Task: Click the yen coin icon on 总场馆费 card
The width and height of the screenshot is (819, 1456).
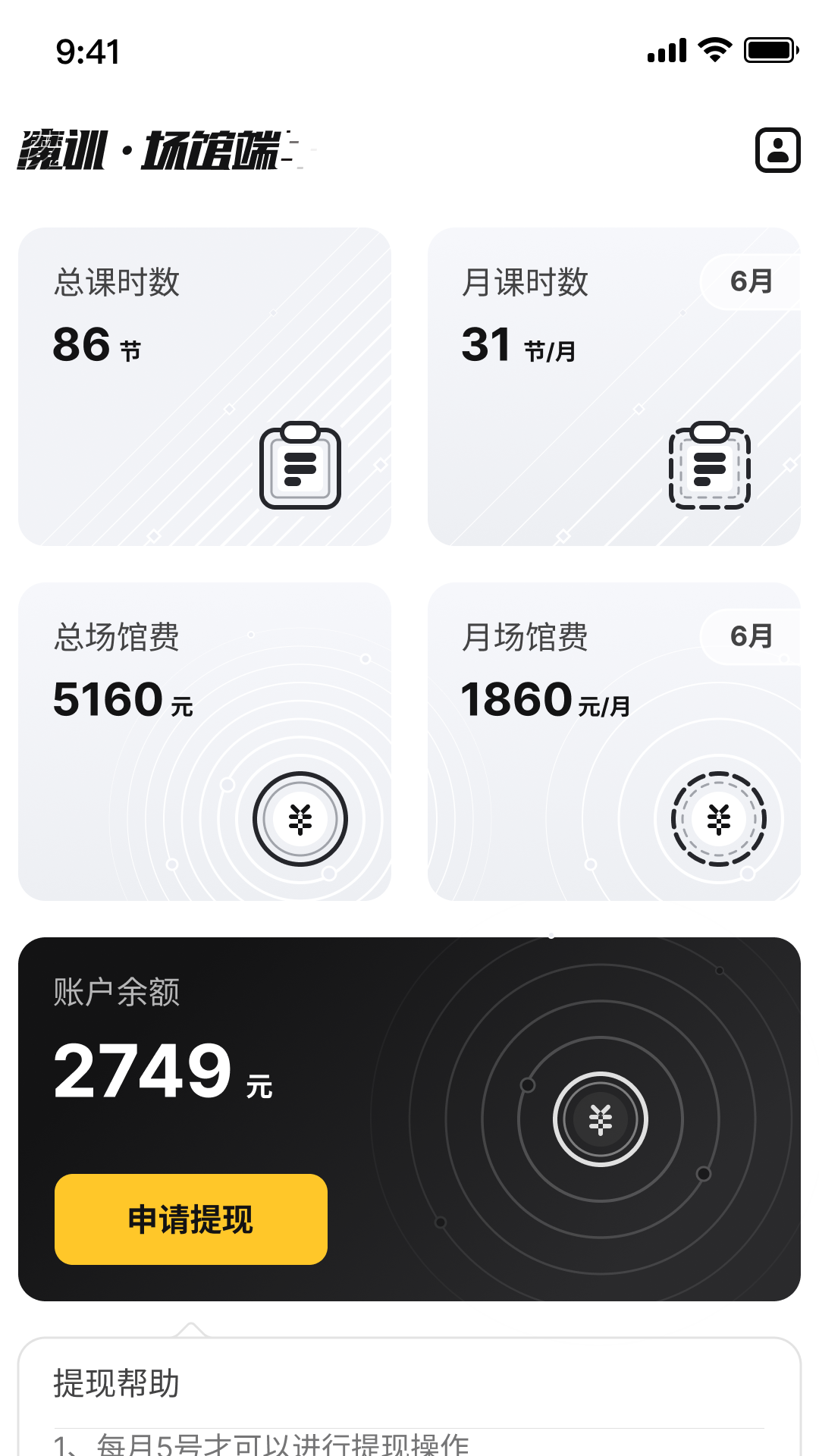Action: tap(300, 819)
